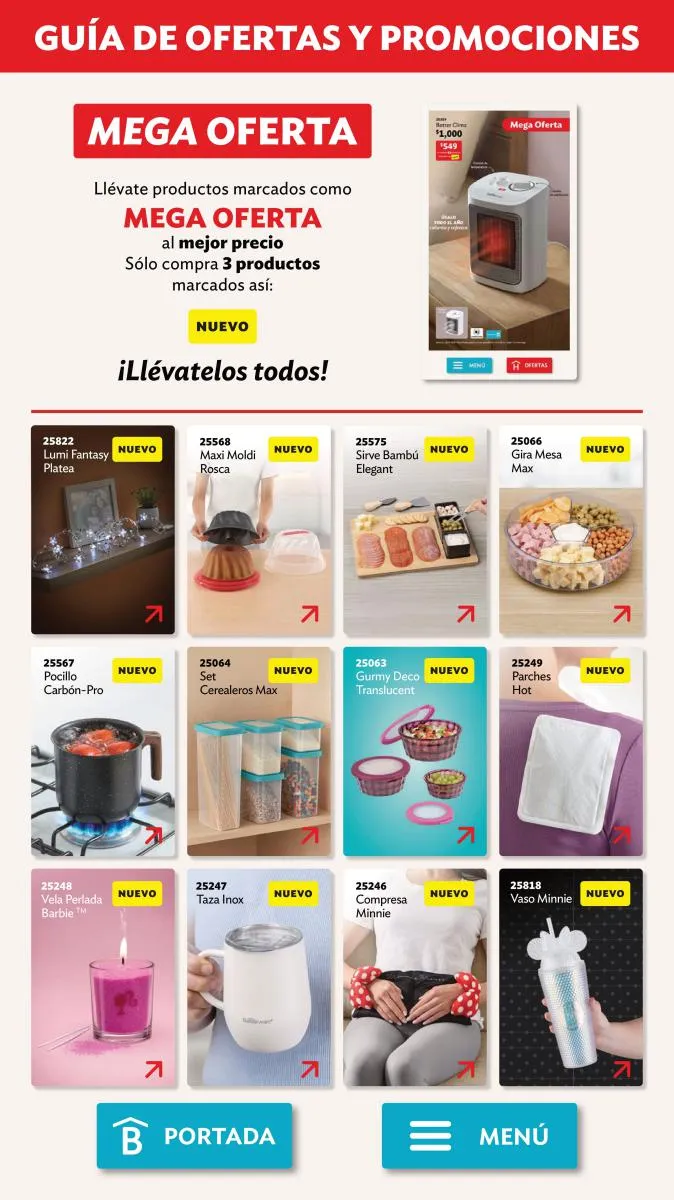Select the Gurmy Deco Translucent card

(415, 752)
